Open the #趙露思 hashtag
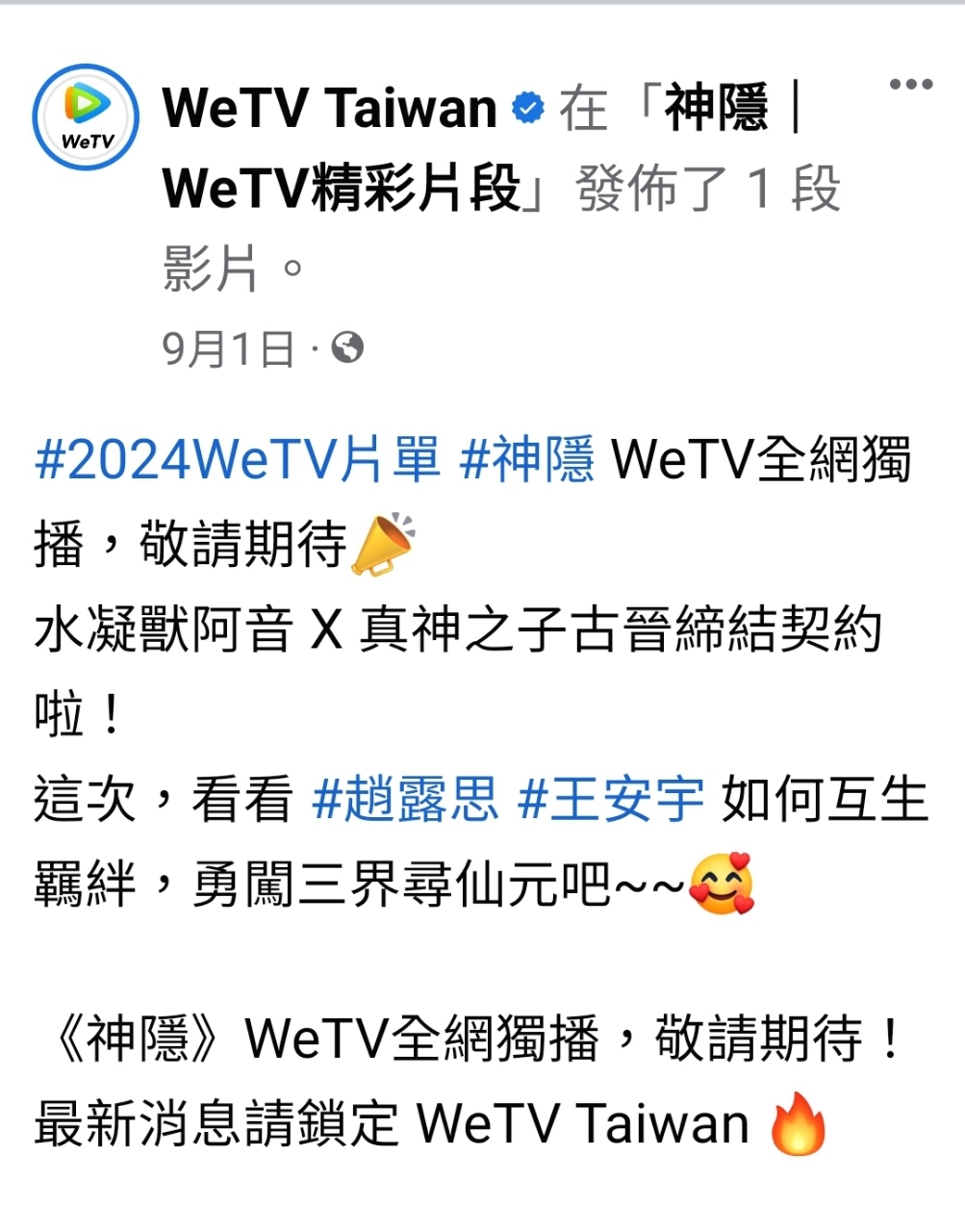The height and width of the screenshot is (1232, 965). point(405,800)
